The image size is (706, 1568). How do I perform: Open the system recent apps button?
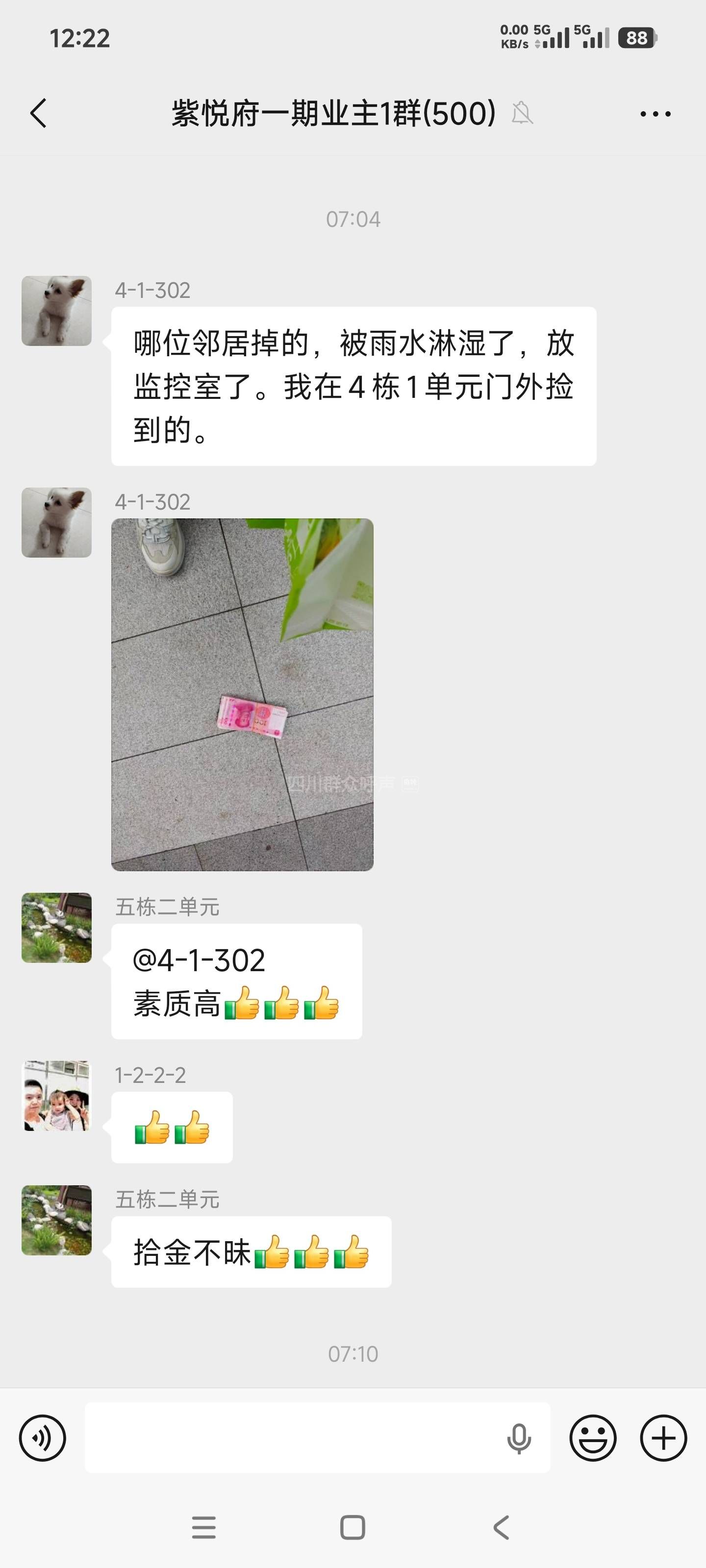tap(203, 1527)
